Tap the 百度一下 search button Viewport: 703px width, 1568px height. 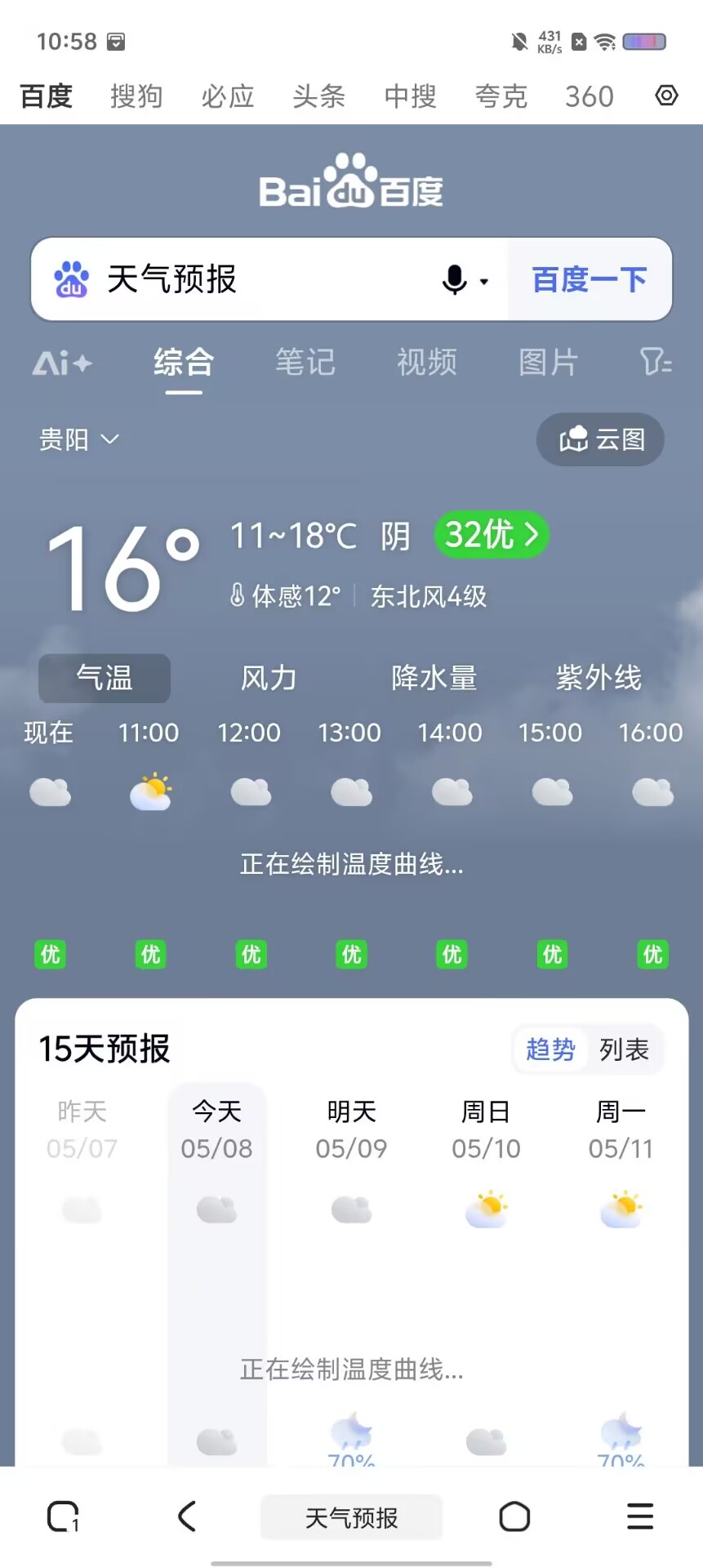click(x=590, y=279)
